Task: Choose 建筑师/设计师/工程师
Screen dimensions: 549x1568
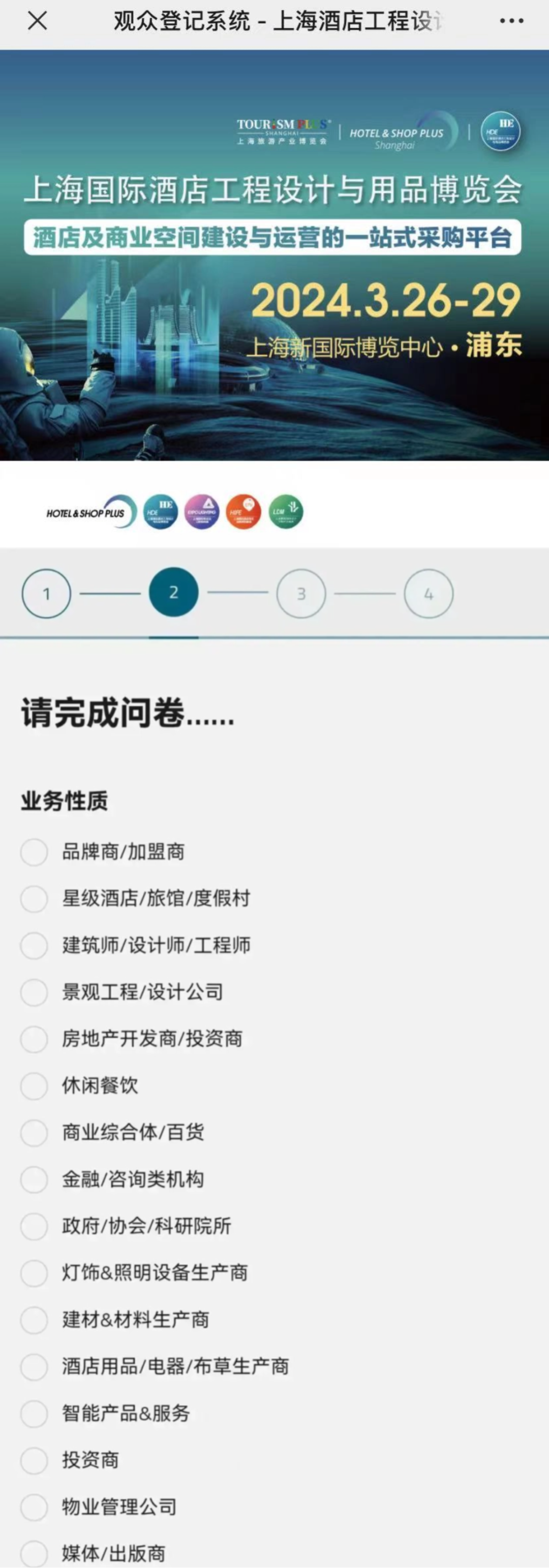Action: pos(34,945)
